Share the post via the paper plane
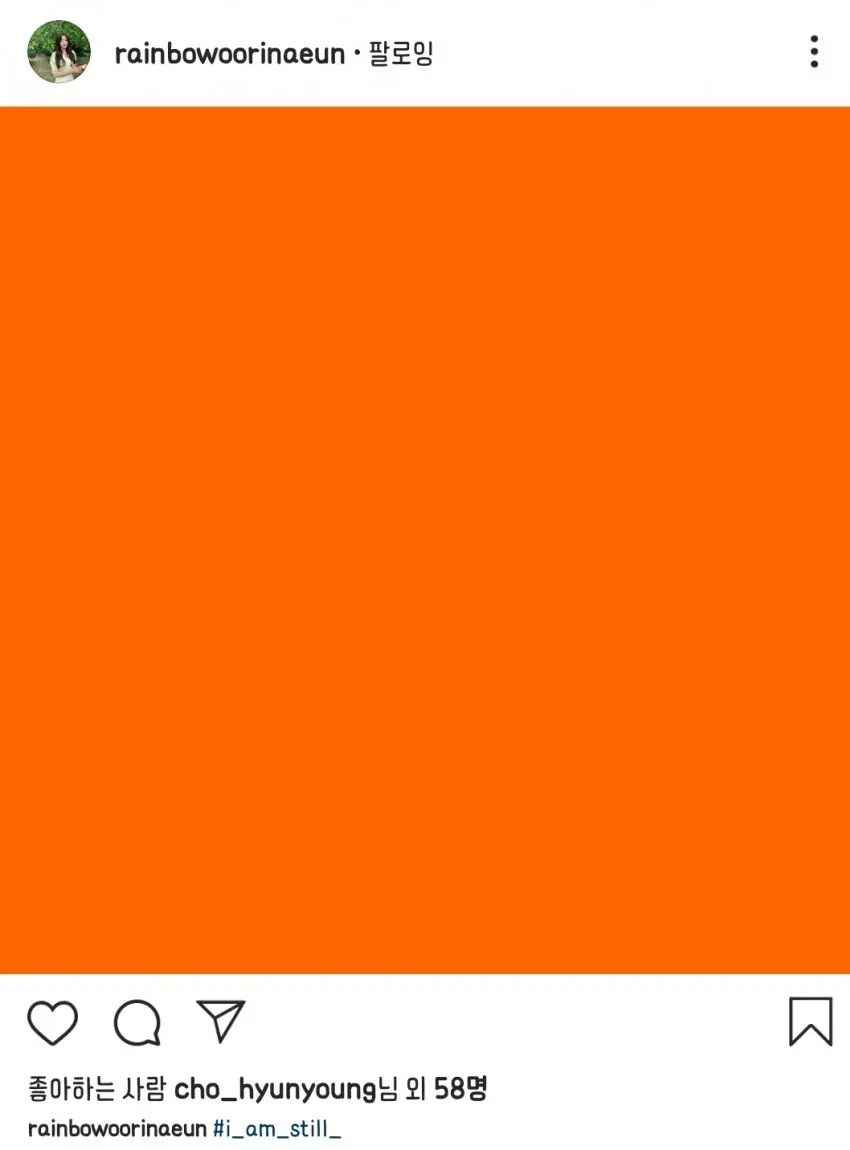This screenshot has width=850, height=1150. coord(221,1021)
